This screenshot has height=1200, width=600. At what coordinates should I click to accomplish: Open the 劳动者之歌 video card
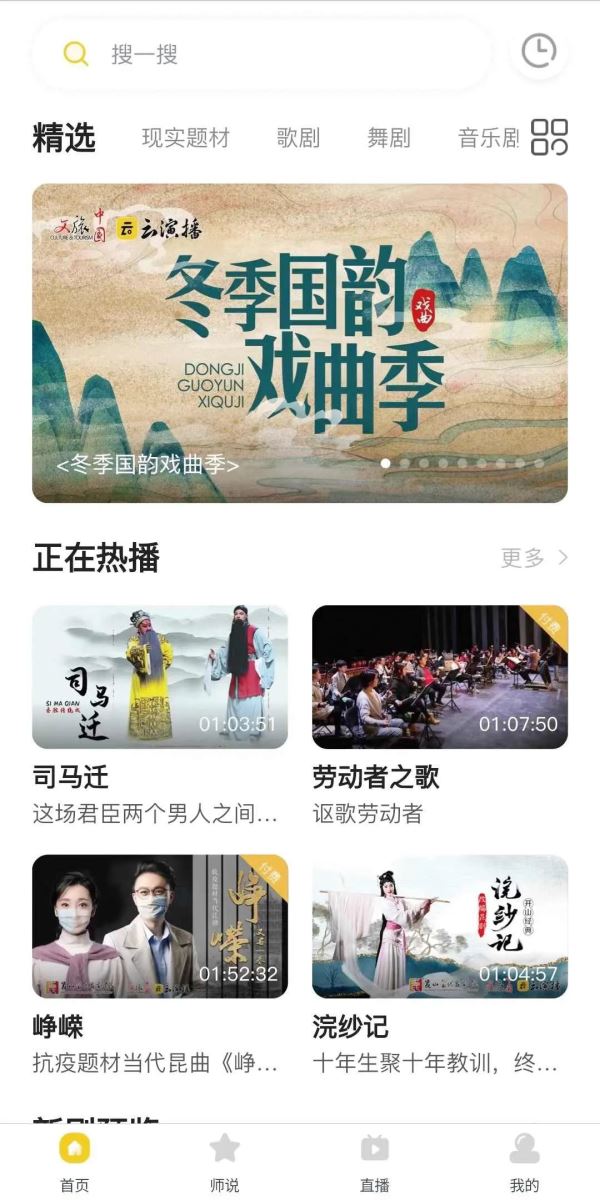[x=440, y=677]
